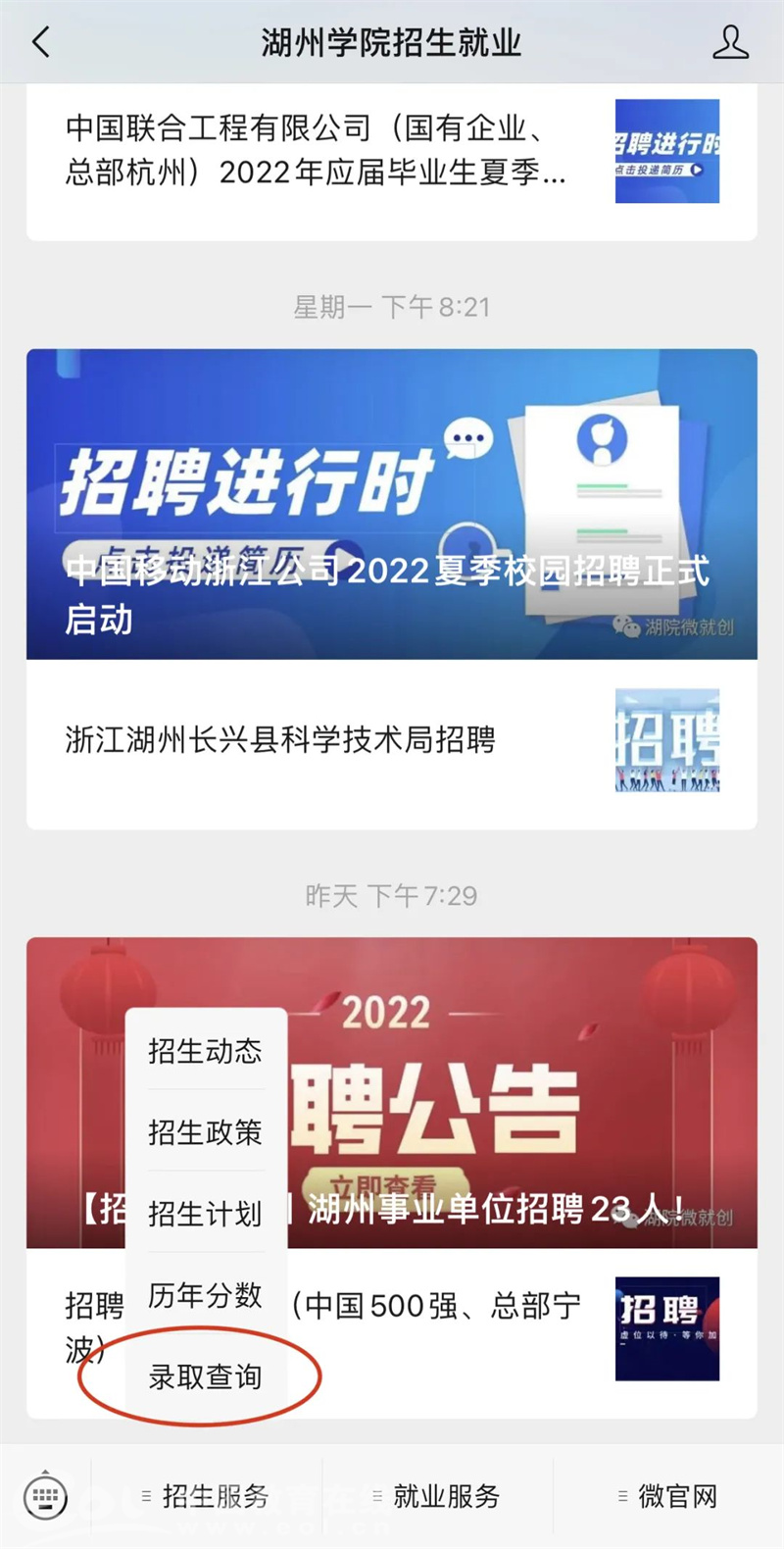
Task: Choose 招生计划 menu entry
Action: 205,1214
